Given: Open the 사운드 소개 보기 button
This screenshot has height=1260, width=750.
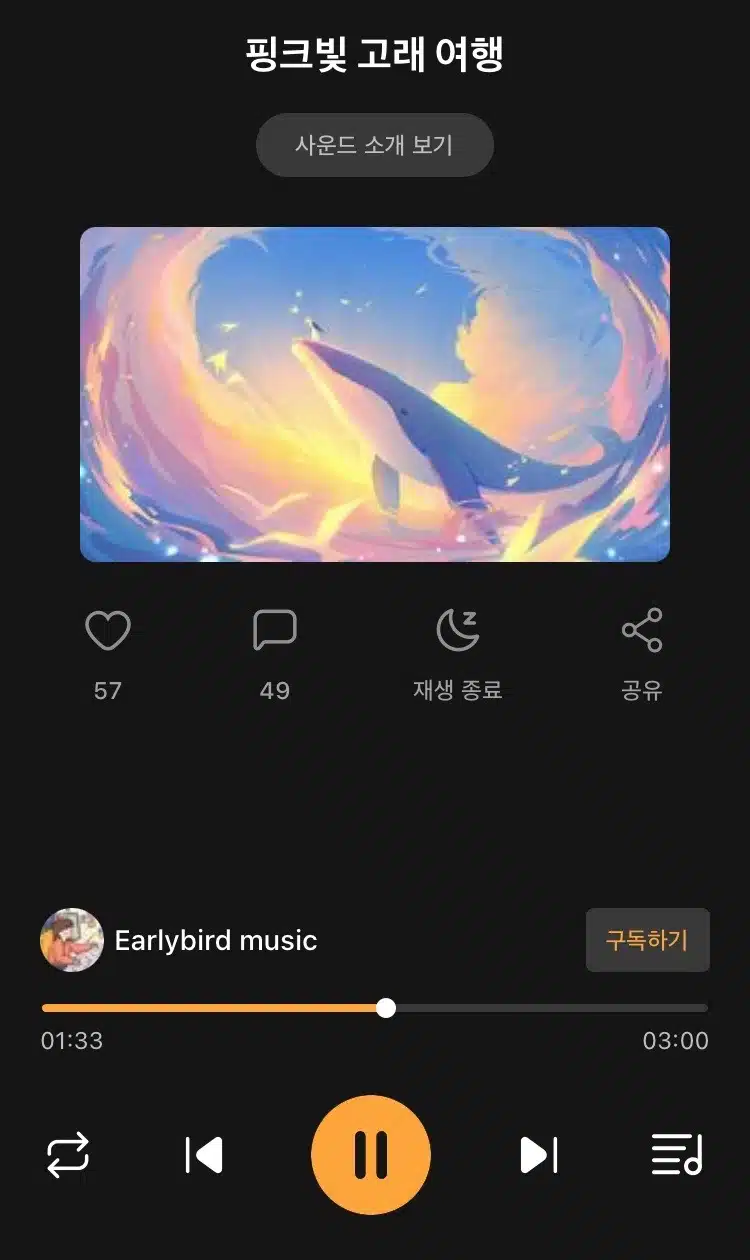Looking at the screenshot, I should point(375,145).
